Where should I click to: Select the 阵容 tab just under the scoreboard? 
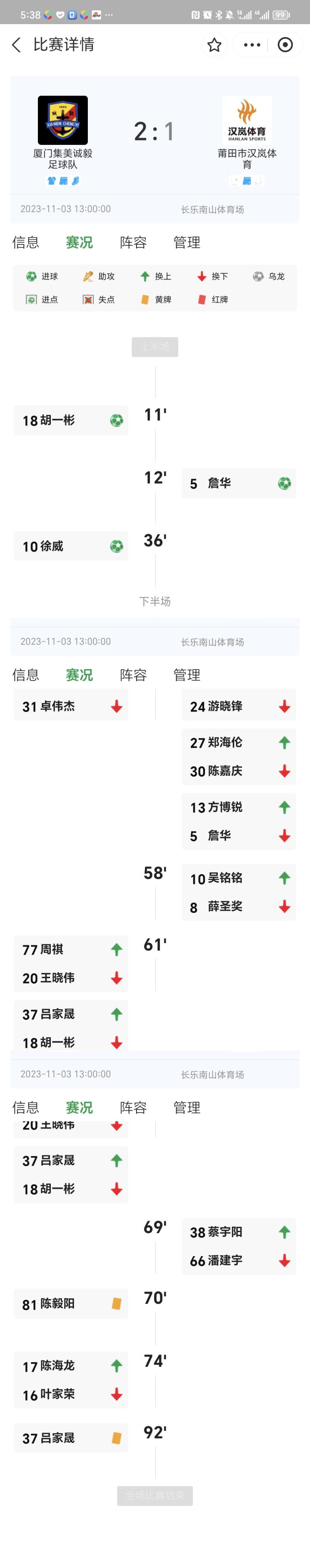[x=133, y=242]
